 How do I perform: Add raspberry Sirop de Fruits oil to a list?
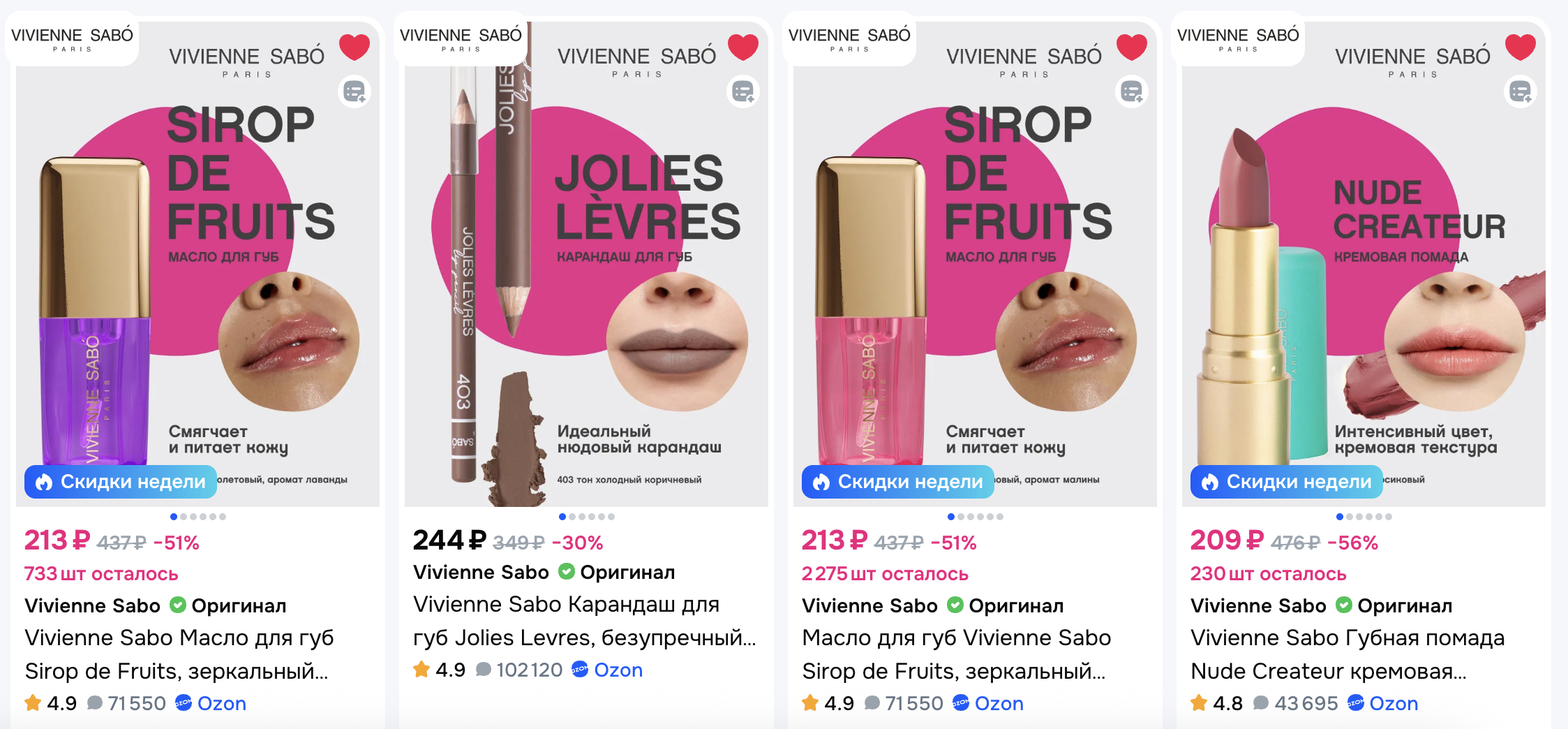coord(1132,91)
